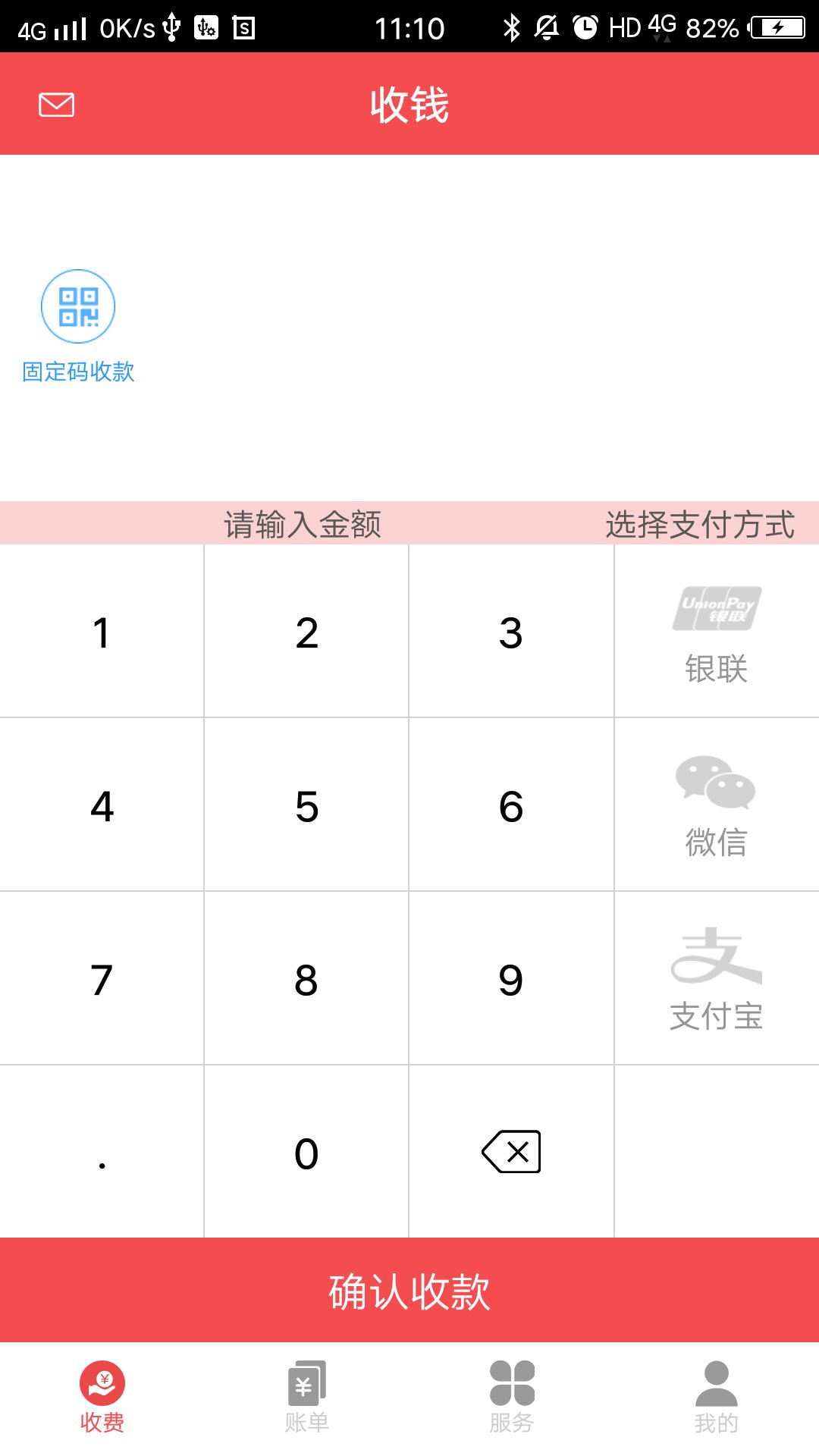Confirm with the 确认收款 button
Screen dimensions: 819x1456
(x=409, y=1291)
